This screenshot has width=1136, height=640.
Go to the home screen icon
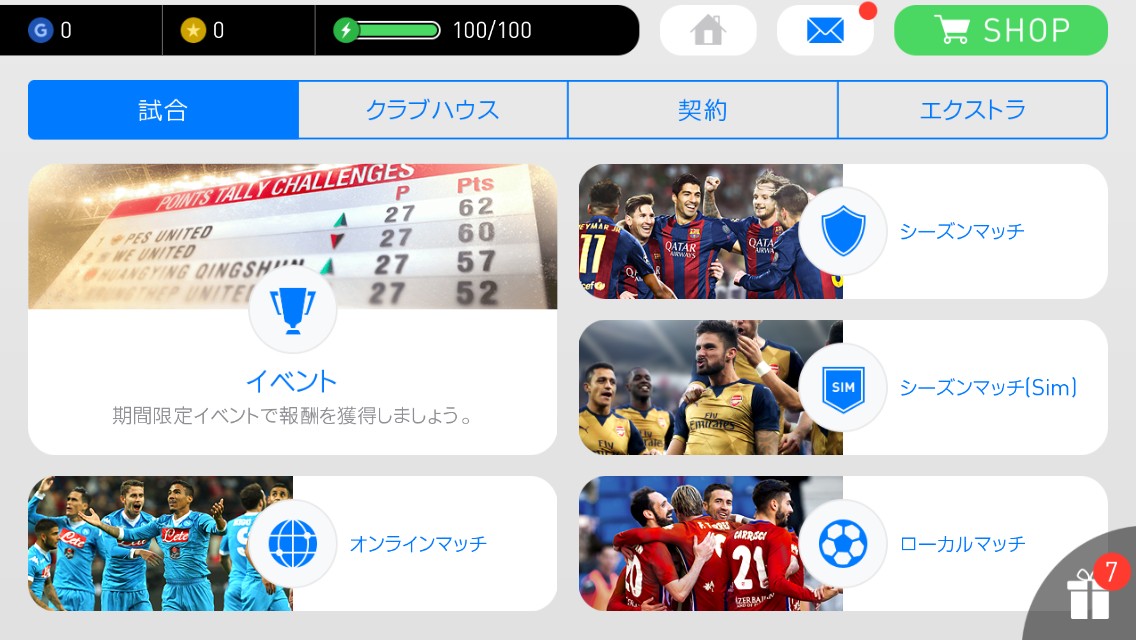point(708,30)
